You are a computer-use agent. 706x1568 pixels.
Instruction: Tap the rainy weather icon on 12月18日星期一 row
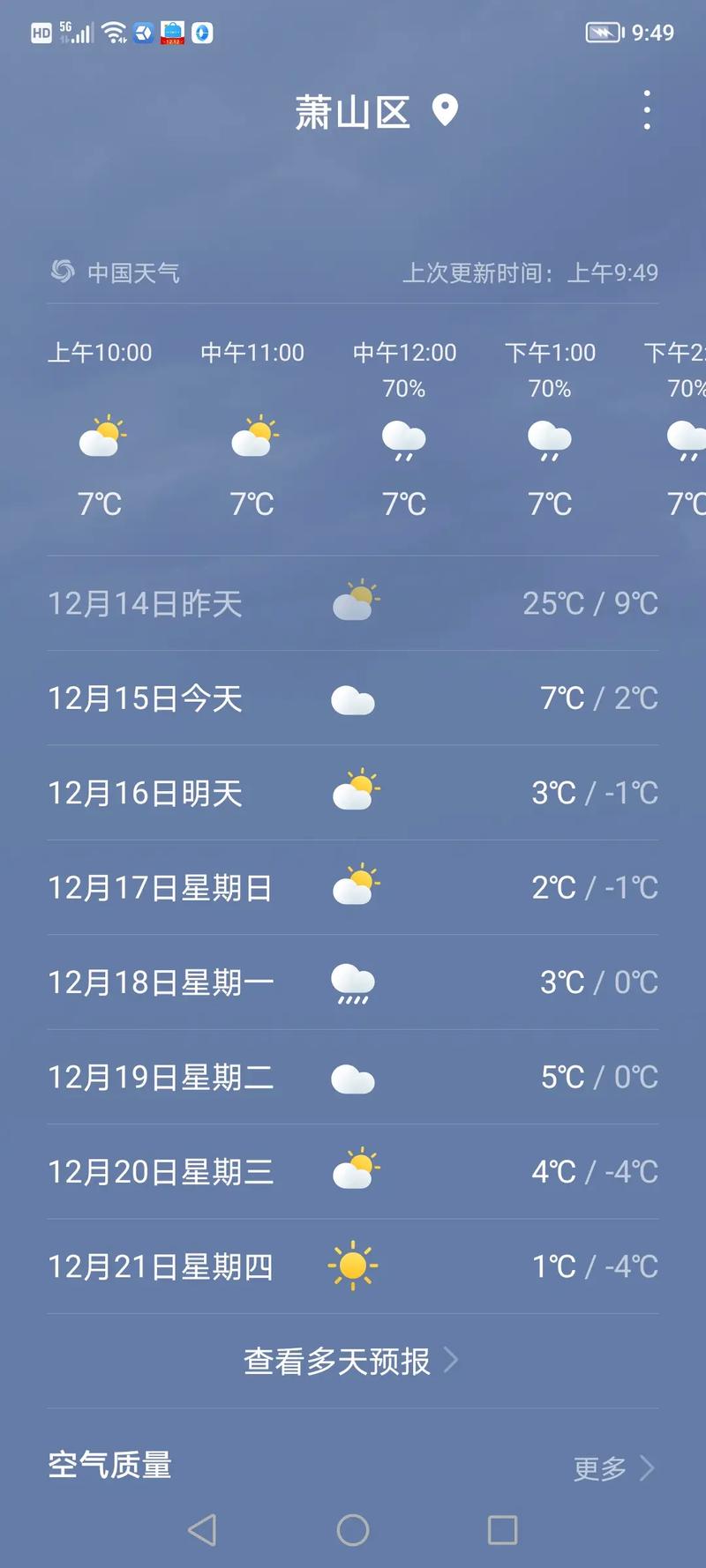pos(353,982)
